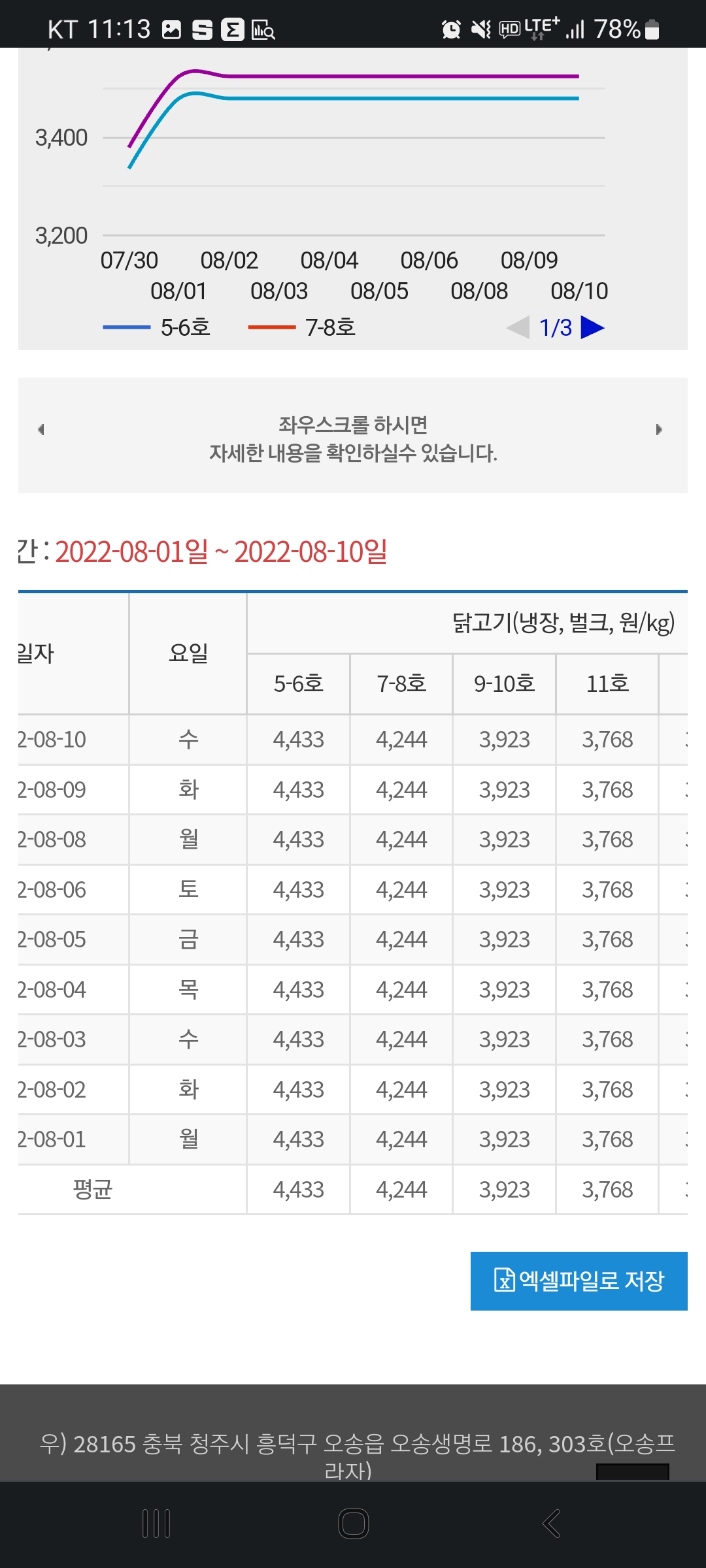The image size is (706, 1568).
Task: Toggle the 7-8호 series in legend
Action: pos(302,327)
